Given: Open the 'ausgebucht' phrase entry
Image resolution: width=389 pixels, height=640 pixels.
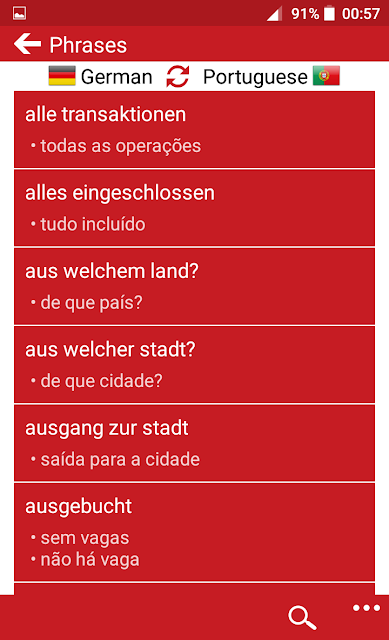Looking at the screenshot, I should point(194,532).
